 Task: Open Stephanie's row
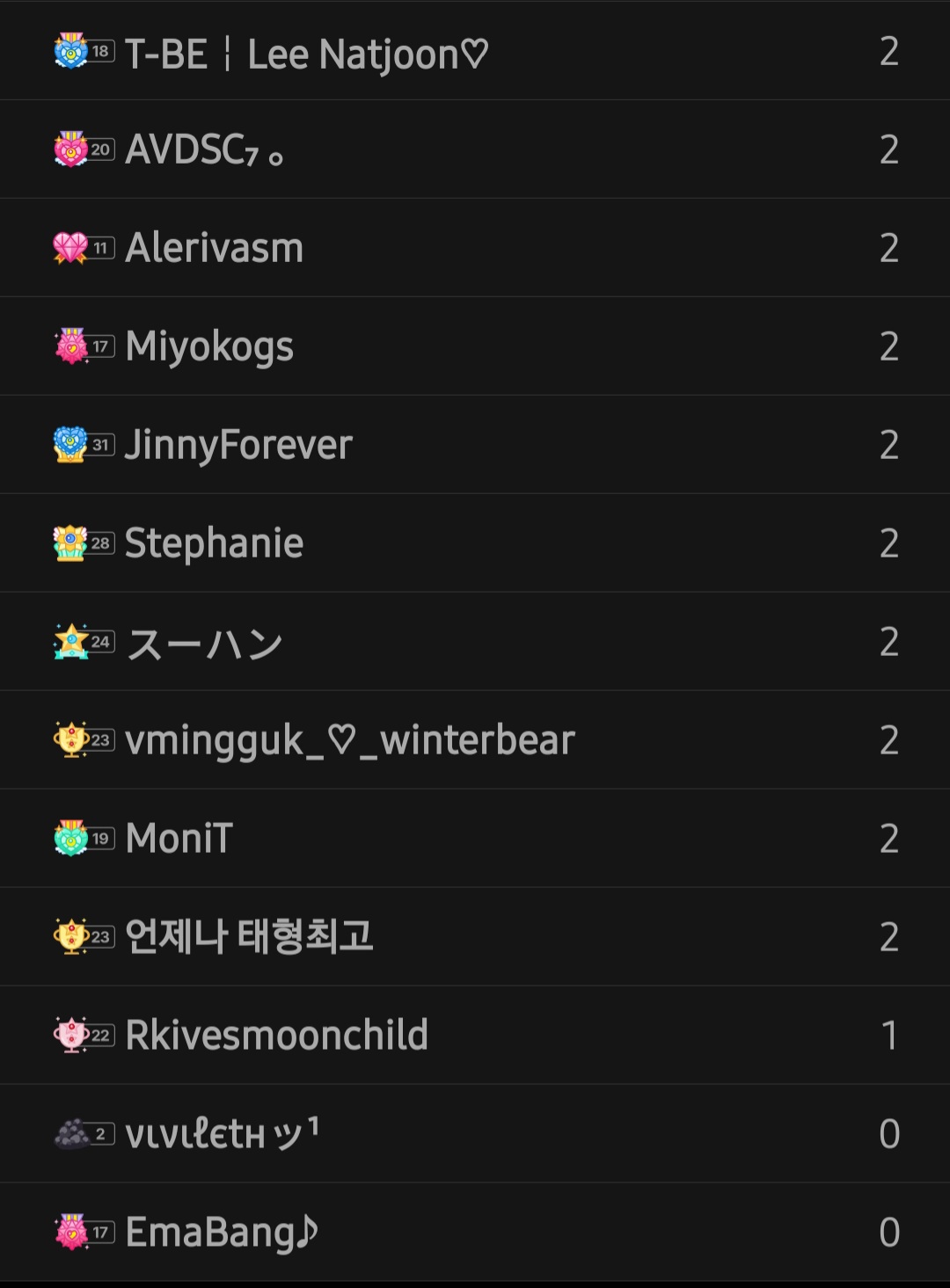coord(214,544)
